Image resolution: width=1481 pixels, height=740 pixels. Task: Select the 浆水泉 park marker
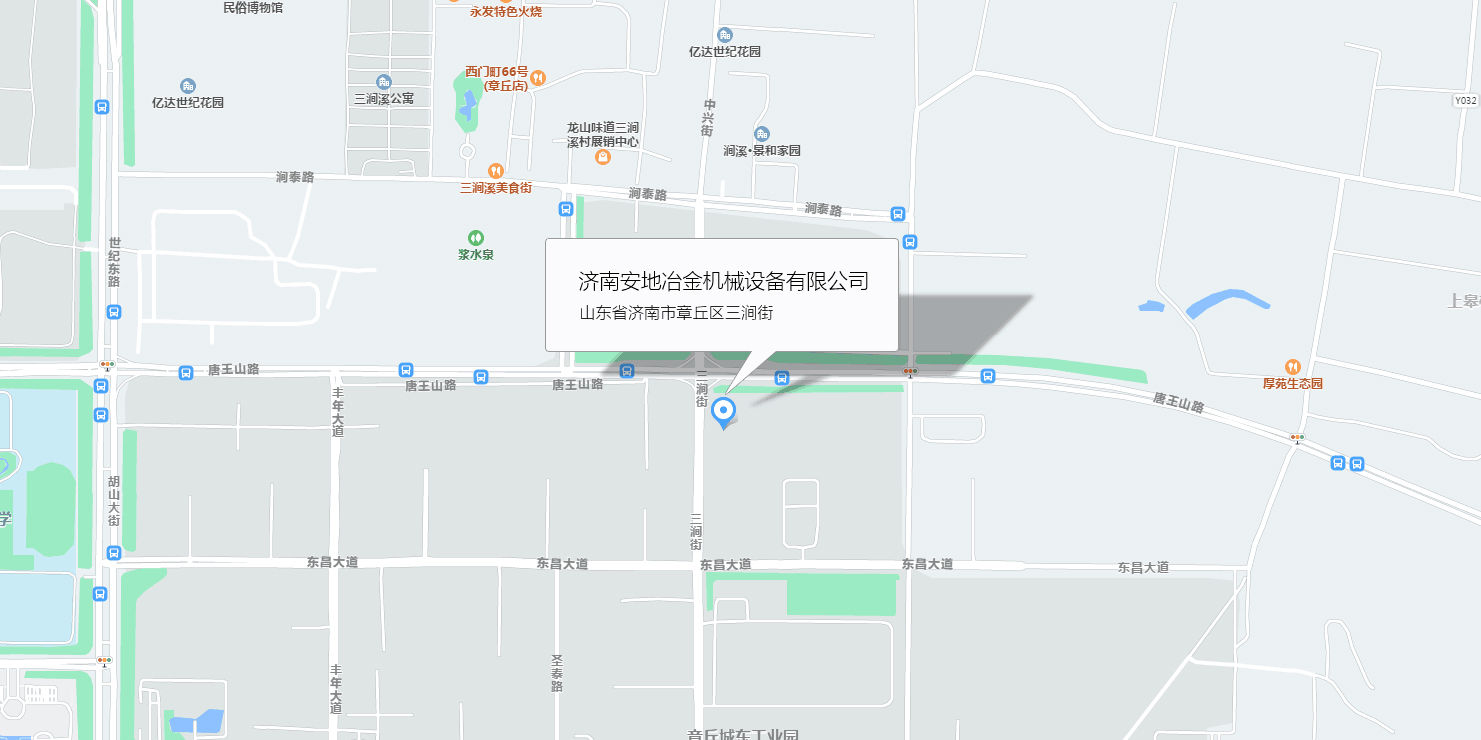coord(476,238)
